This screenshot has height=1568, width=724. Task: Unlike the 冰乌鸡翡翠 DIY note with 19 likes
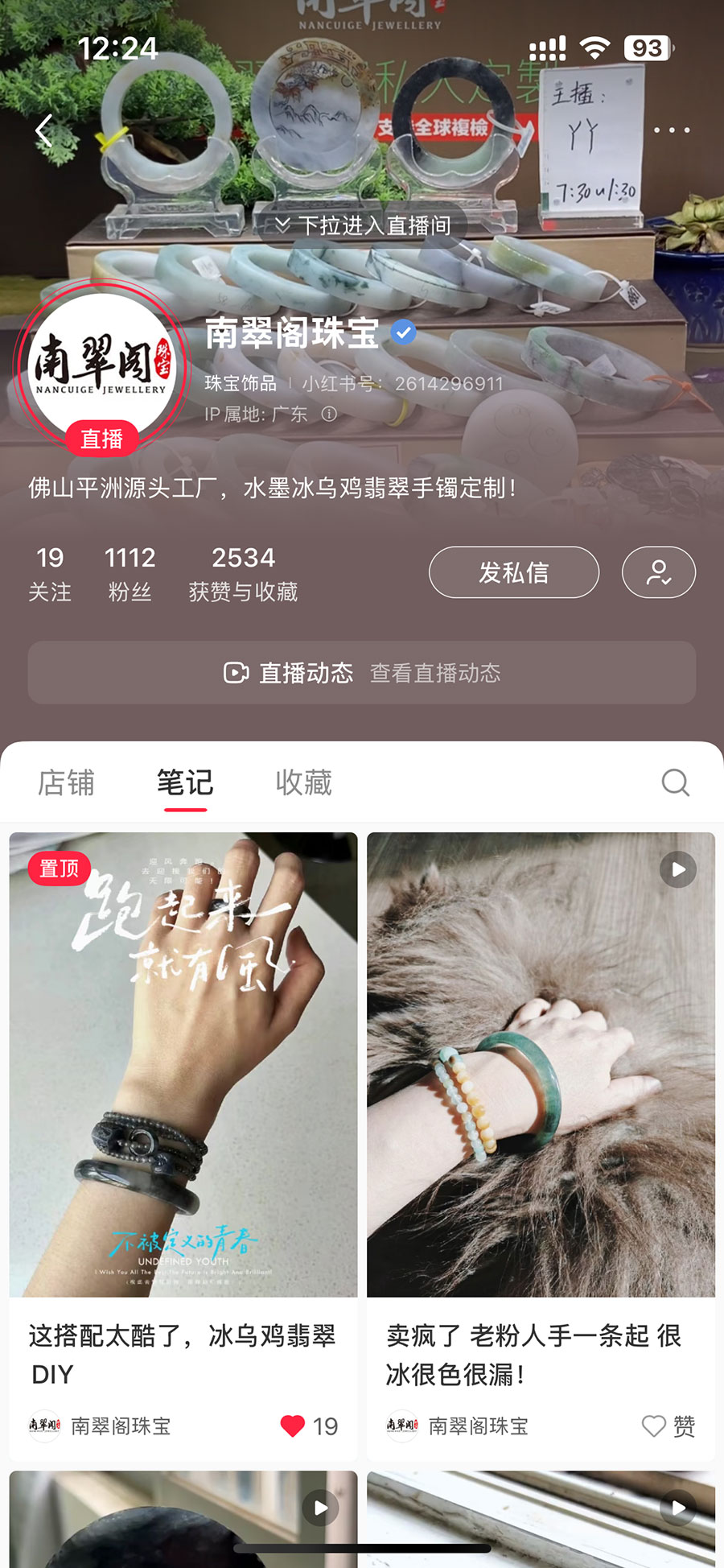tap(294, 1426)
